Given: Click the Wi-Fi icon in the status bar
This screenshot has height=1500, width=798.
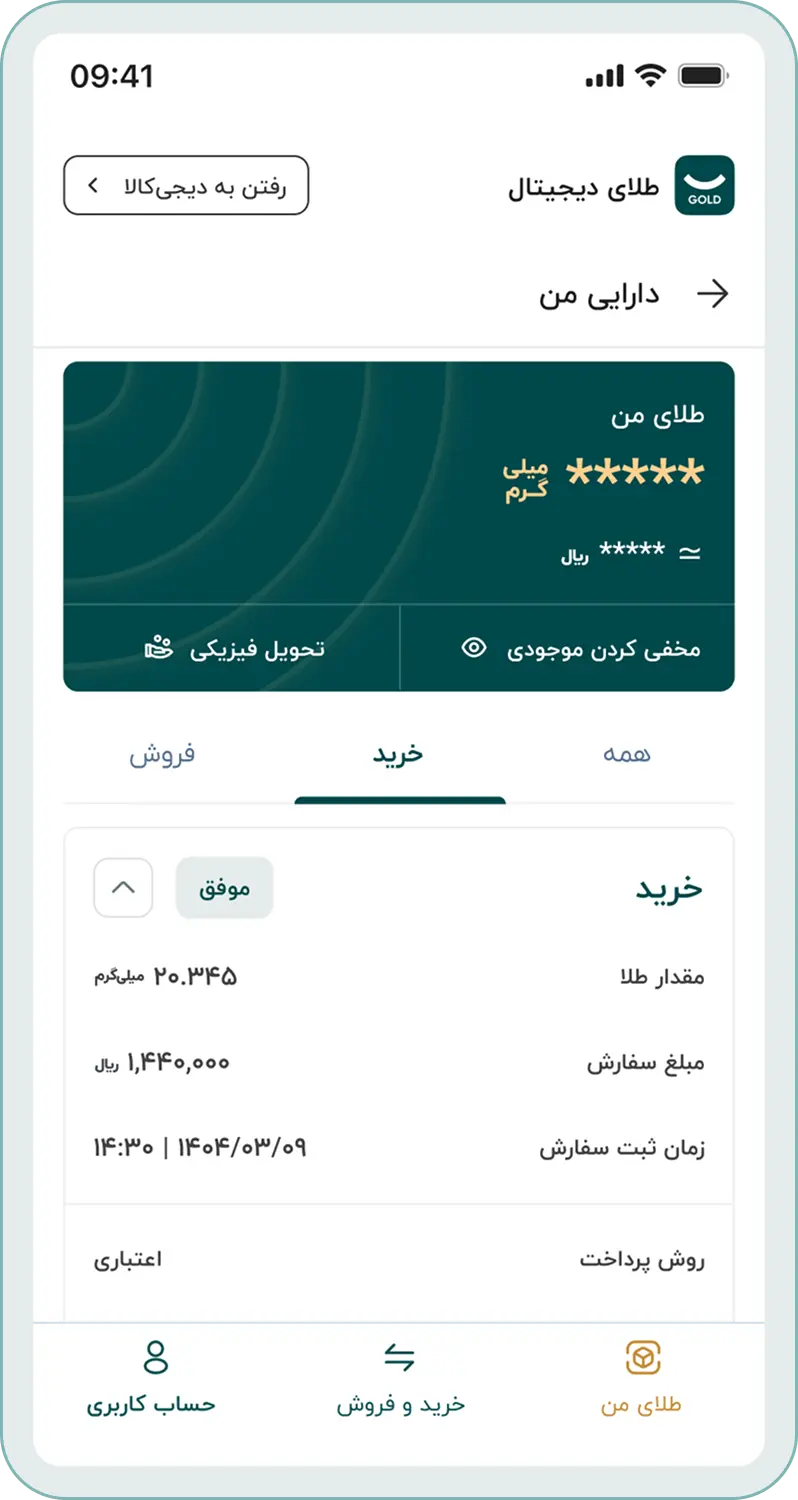Looking at the screenshot, I should tap(651, 74).
